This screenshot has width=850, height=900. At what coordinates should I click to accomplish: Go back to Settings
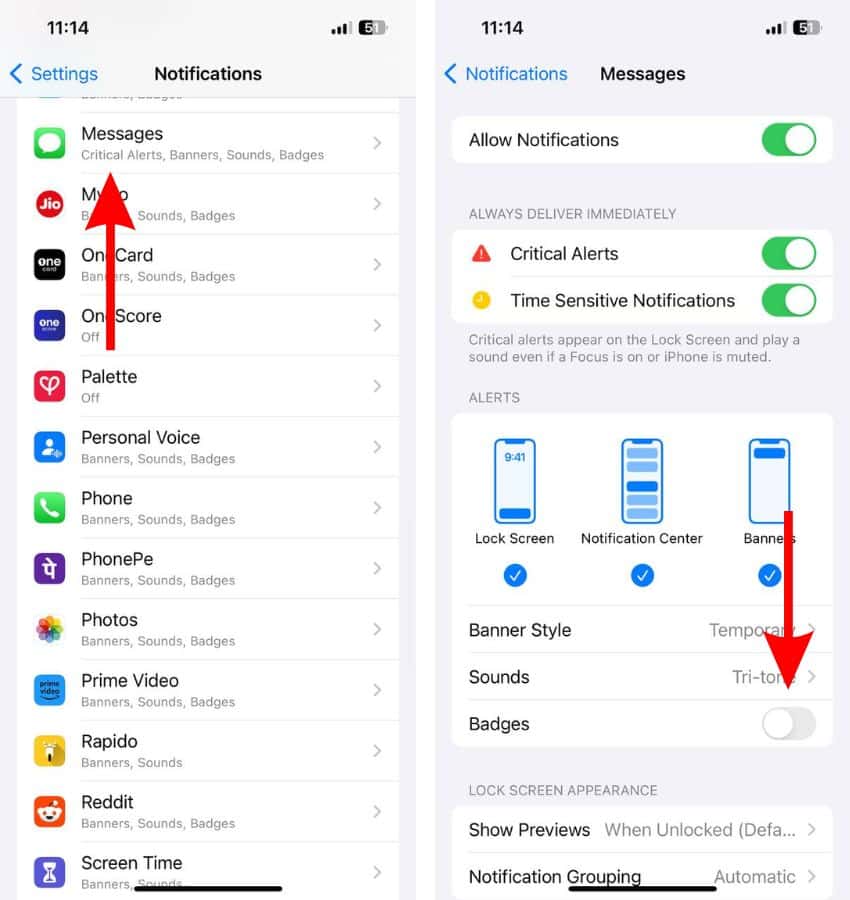tap(54, 74)
